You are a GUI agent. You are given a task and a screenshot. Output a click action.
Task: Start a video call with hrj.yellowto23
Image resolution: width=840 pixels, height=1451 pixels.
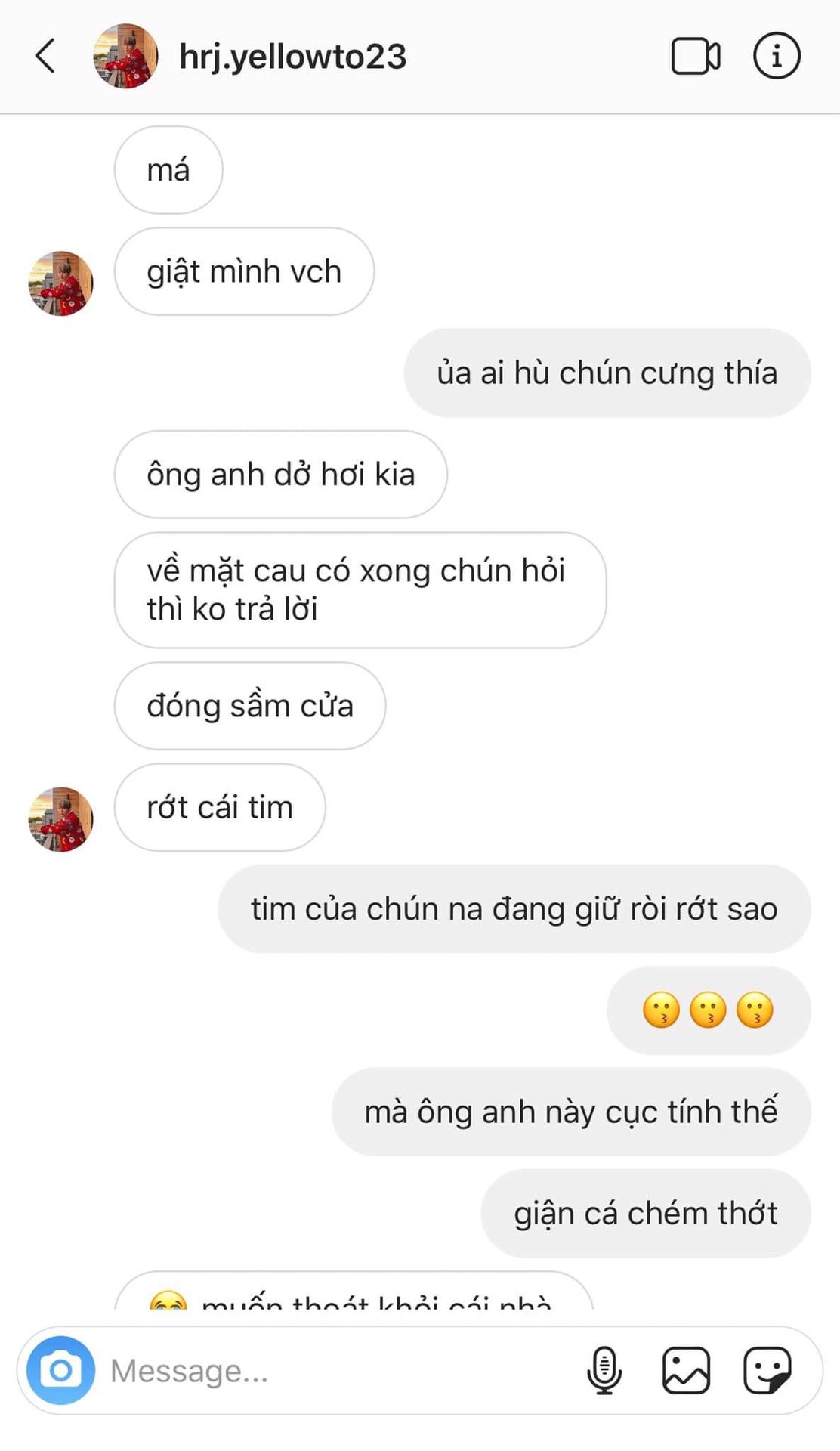pos(695,57)
